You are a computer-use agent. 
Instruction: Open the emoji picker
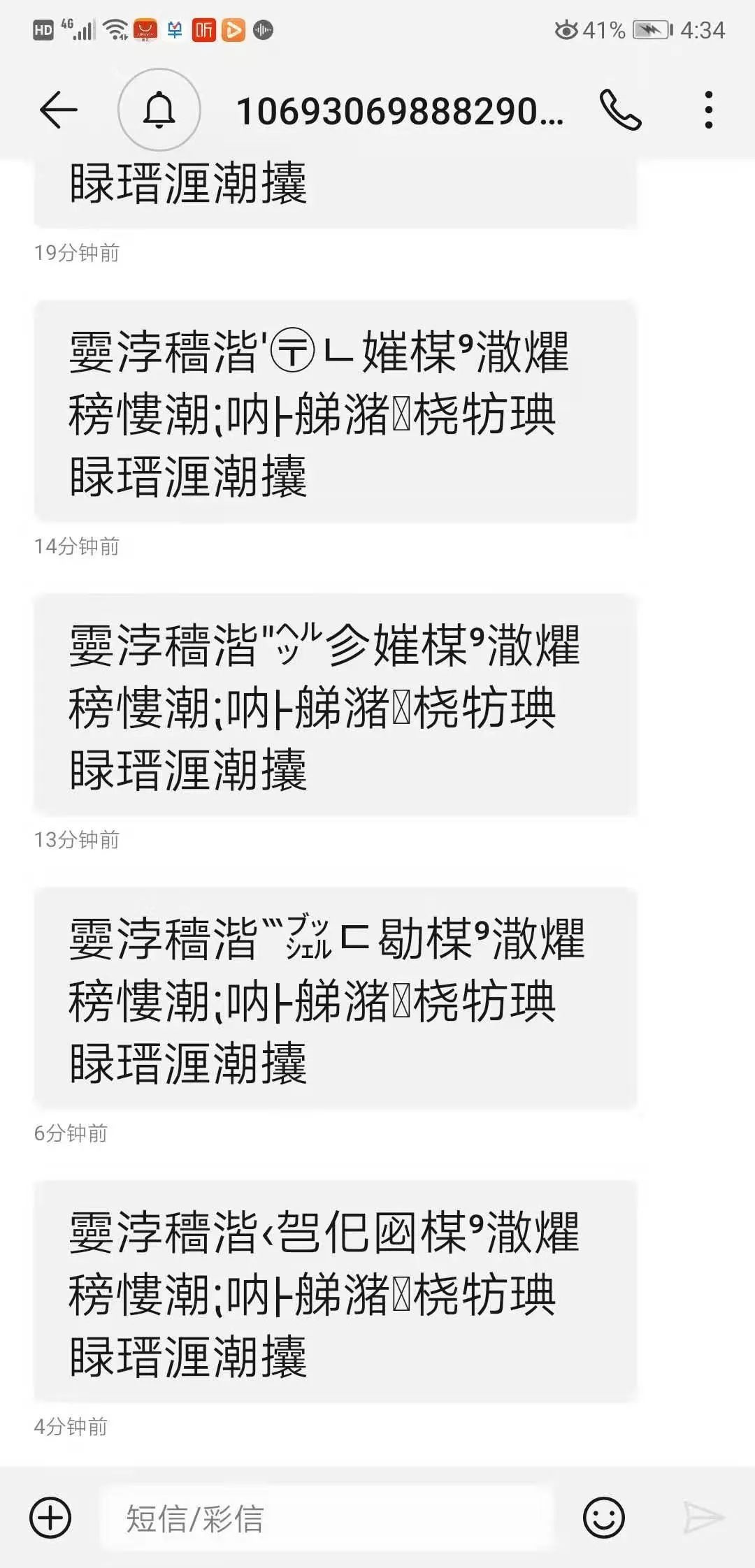(x=603, y=1518)
